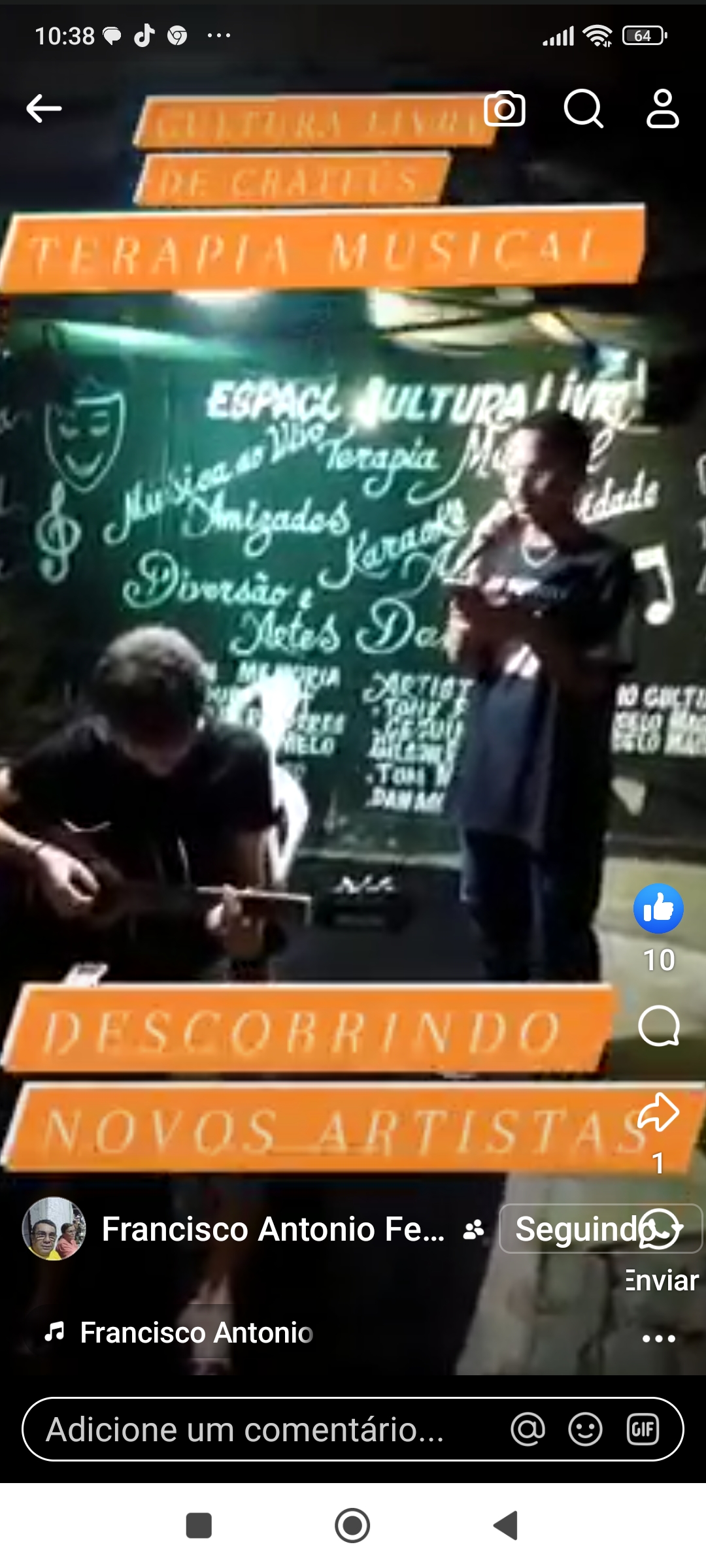Screen dimensions: 706x1568
Task: Open search with the magnifier icon
Action: (583, 108)
